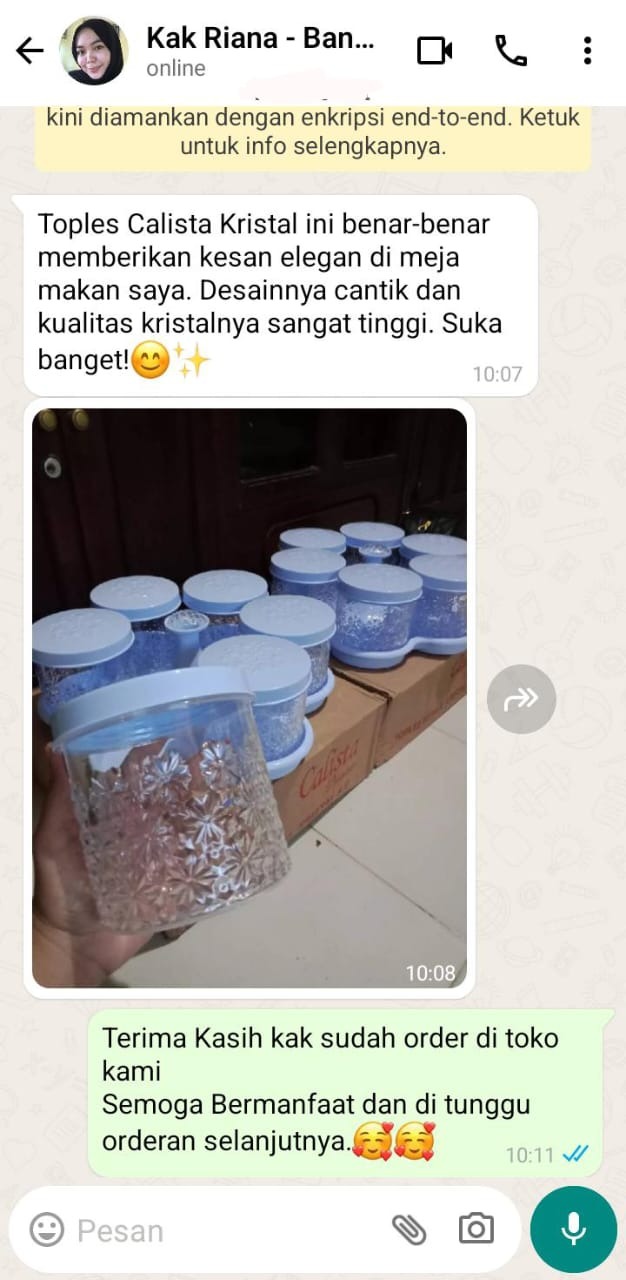Open the camera from the message bar
Screen dimensions: 626x1280
(x=476, y=1230)
